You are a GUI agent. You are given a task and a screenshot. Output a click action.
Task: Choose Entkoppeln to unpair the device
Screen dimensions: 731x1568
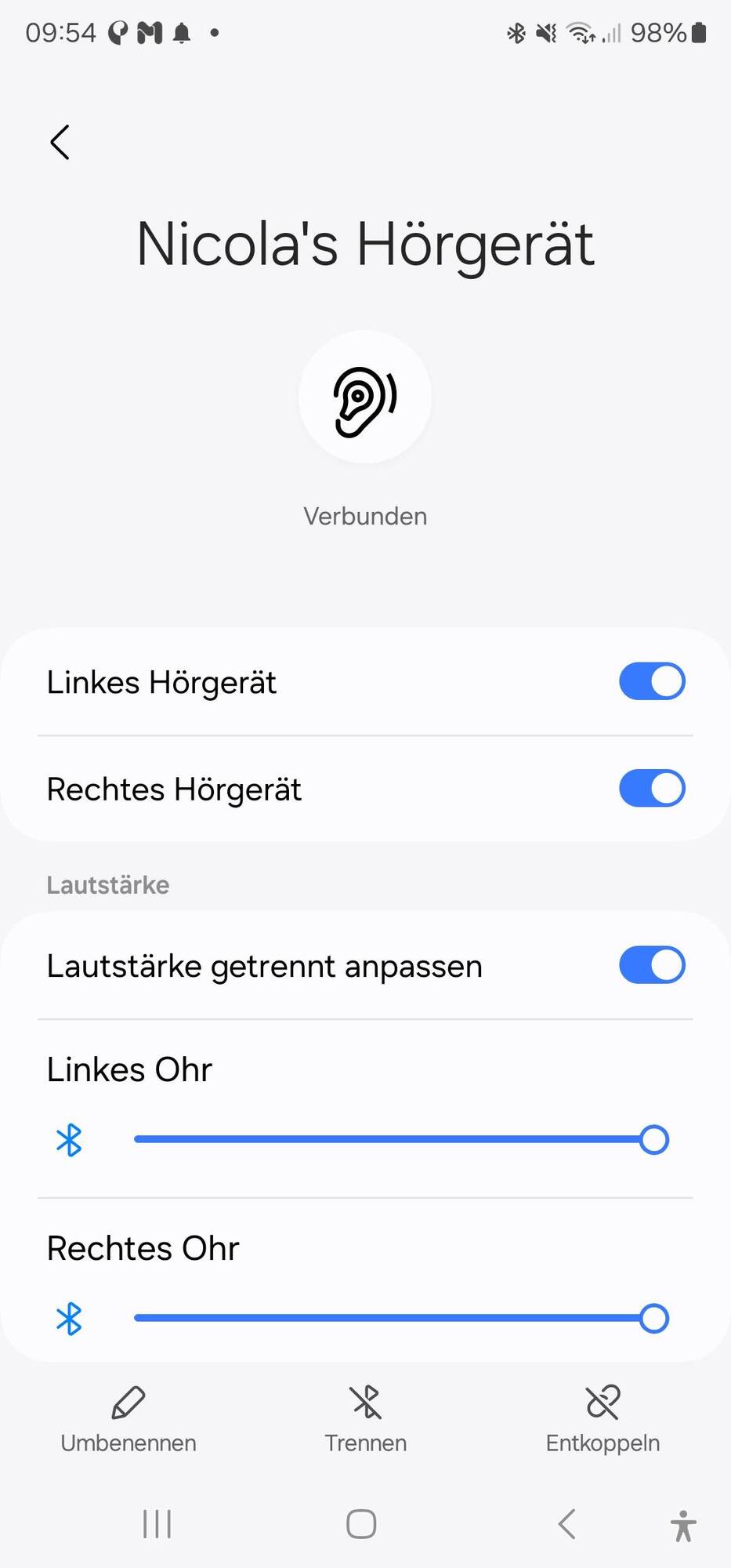click(603, 1419)
